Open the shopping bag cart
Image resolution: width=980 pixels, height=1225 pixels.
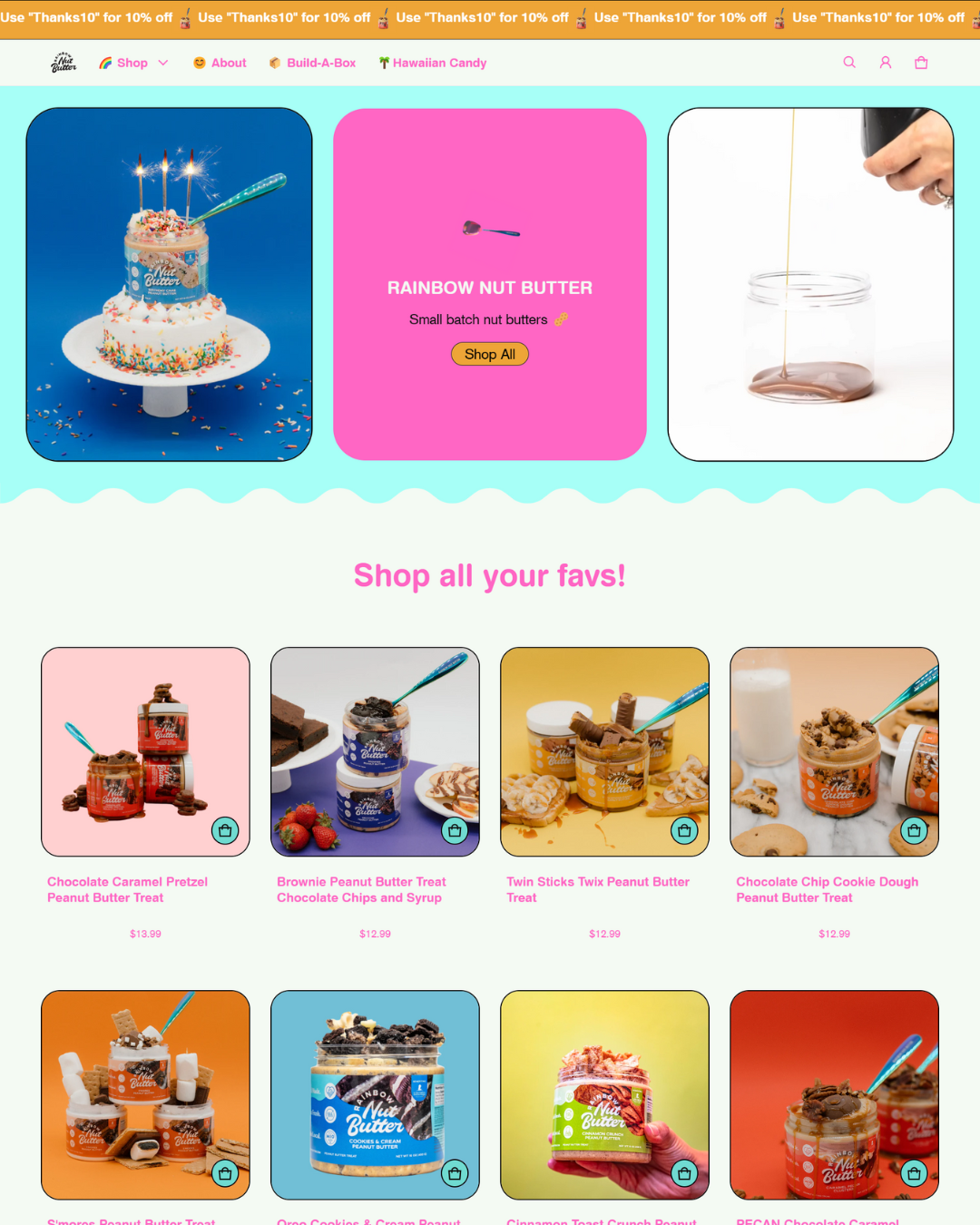[921, 63]
